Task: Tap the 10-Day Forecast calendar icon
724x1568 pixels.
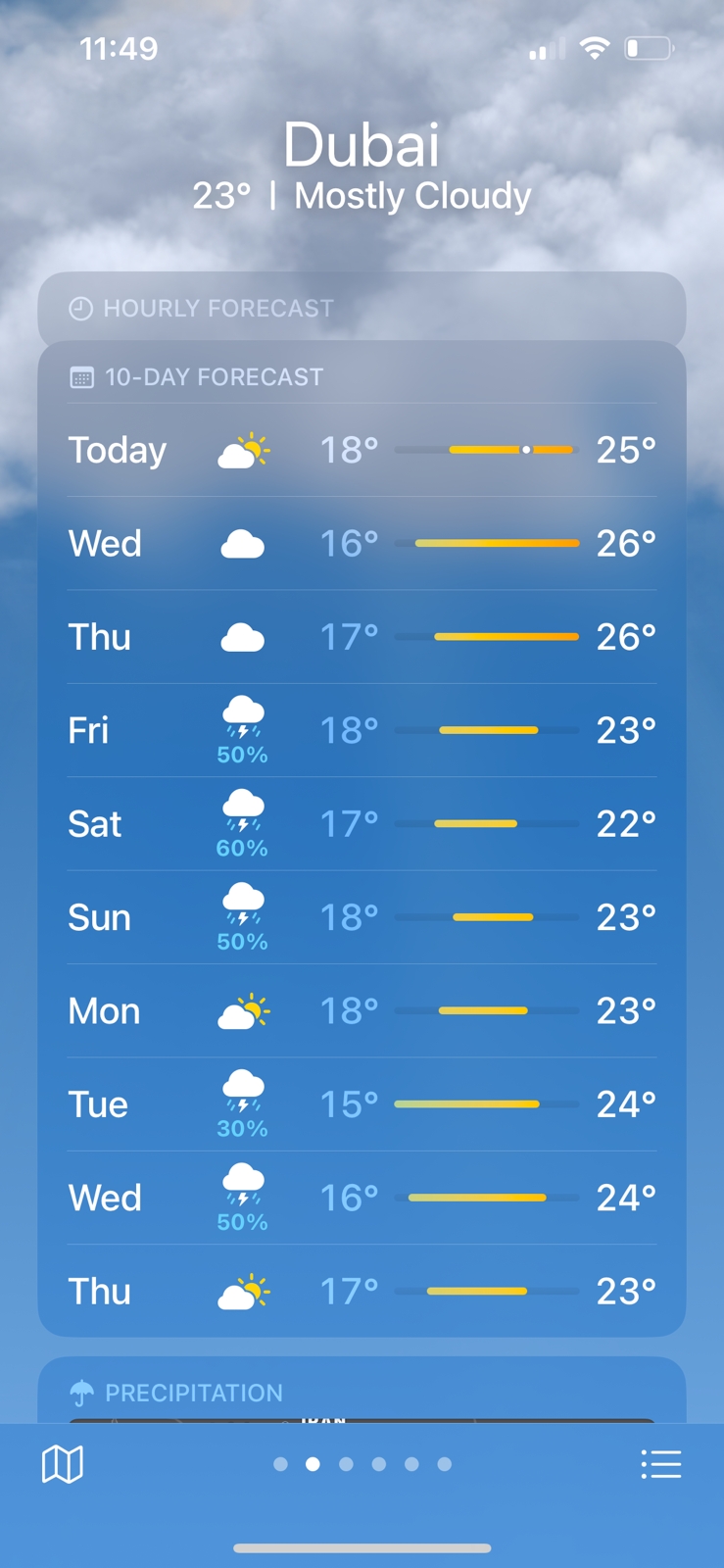Action: (x=81, y=376)
